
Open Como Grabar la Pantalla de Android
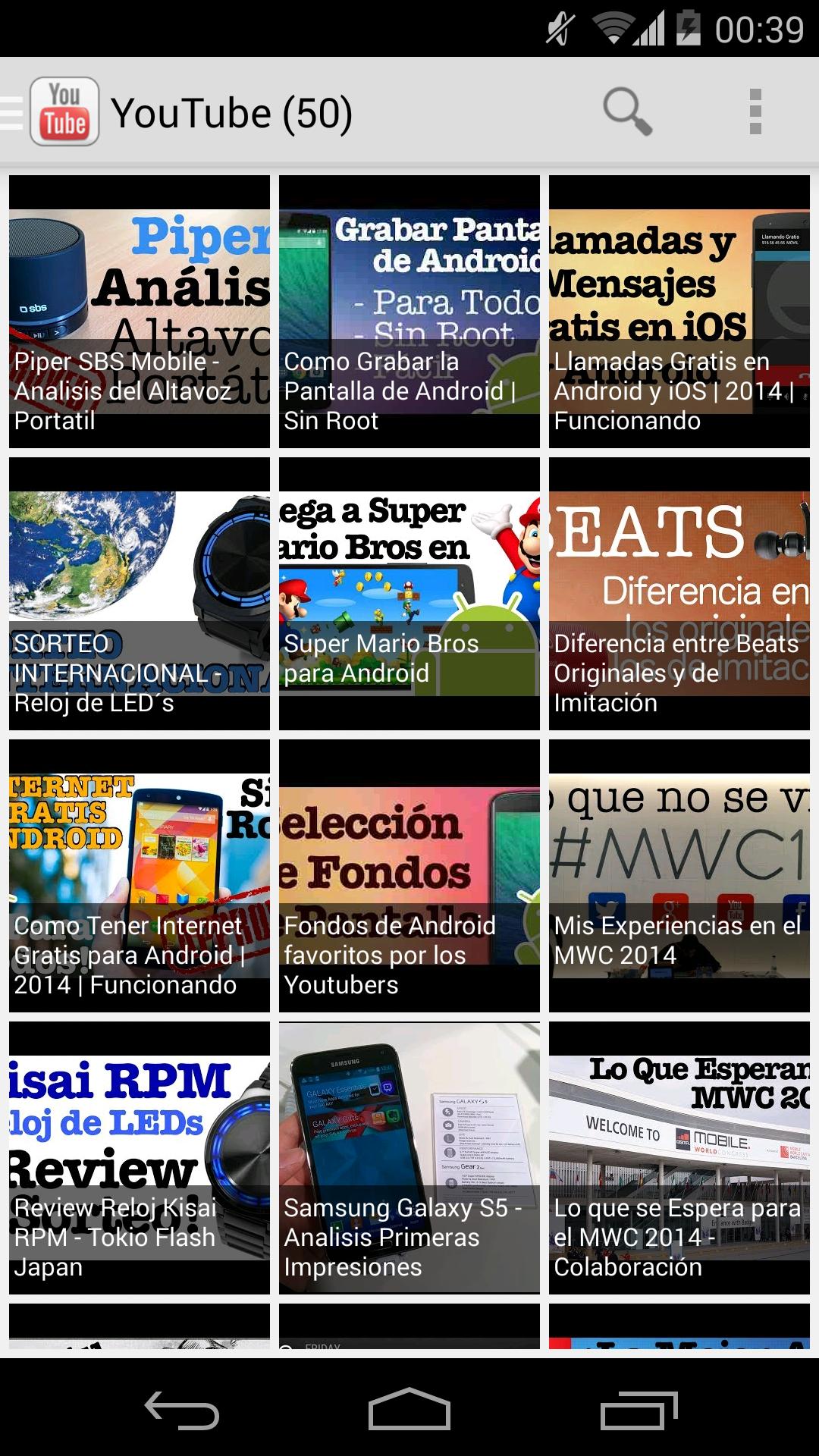(409, 311)
